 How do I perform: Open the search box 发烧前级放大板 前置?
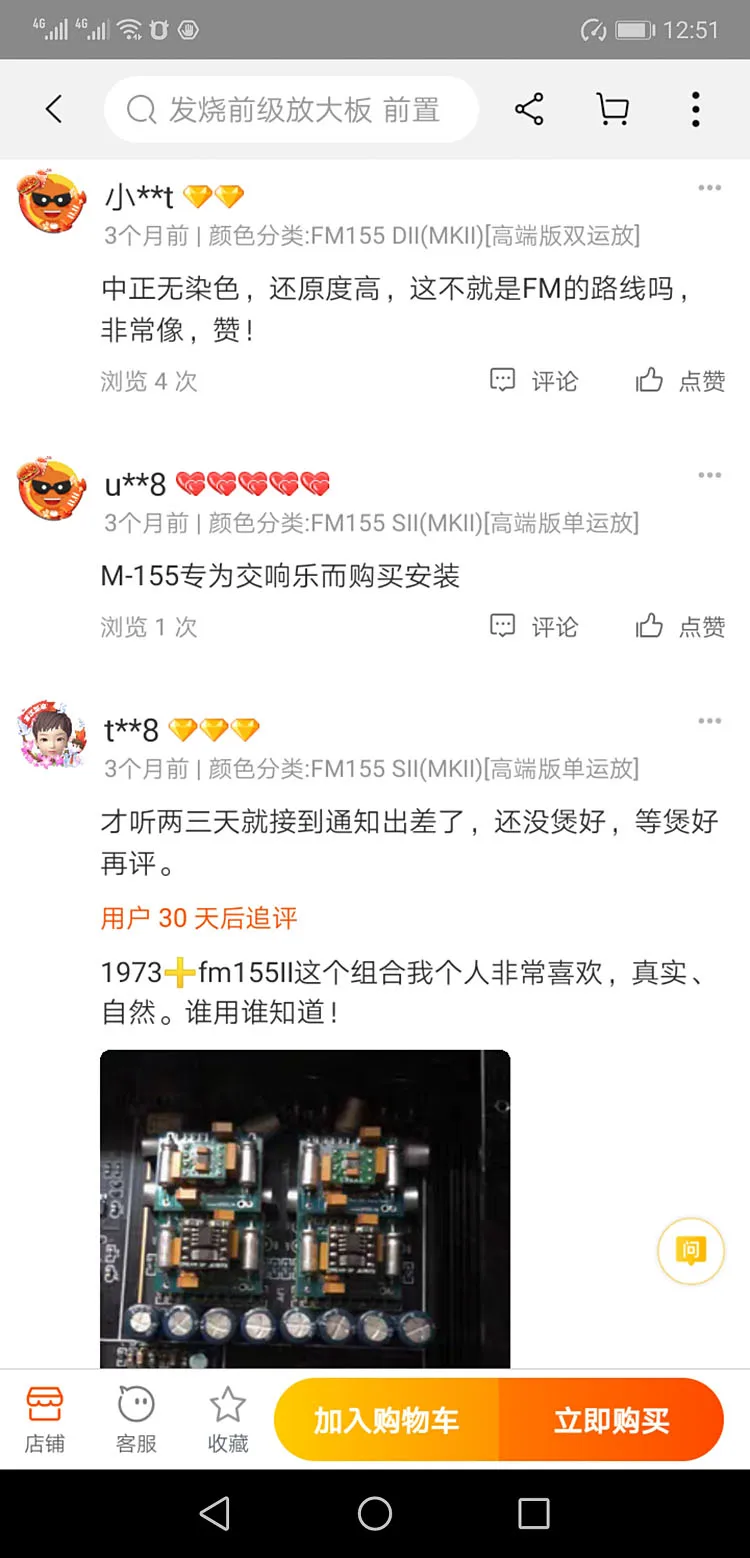tap(291, 110)
